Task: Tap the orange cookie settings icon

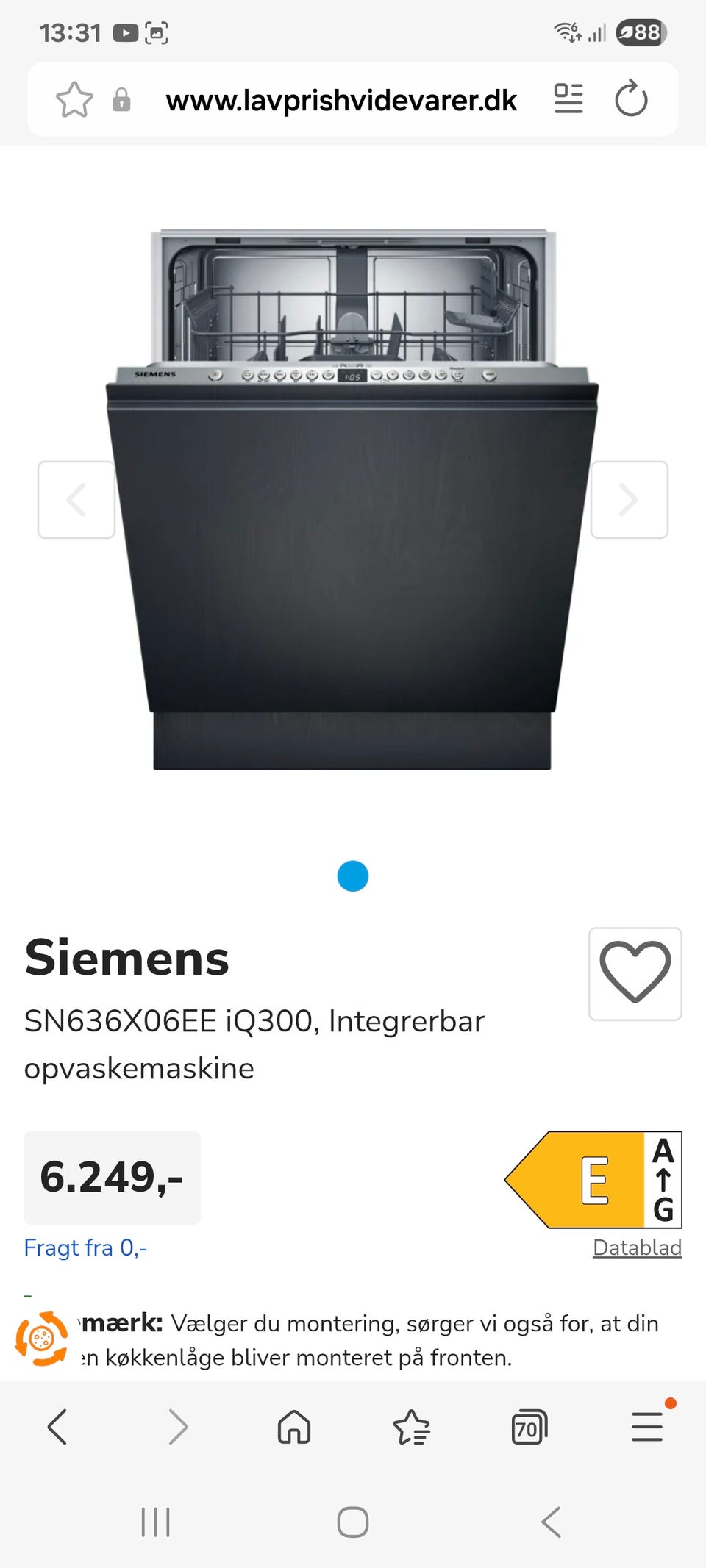Action: [42, 1339]
